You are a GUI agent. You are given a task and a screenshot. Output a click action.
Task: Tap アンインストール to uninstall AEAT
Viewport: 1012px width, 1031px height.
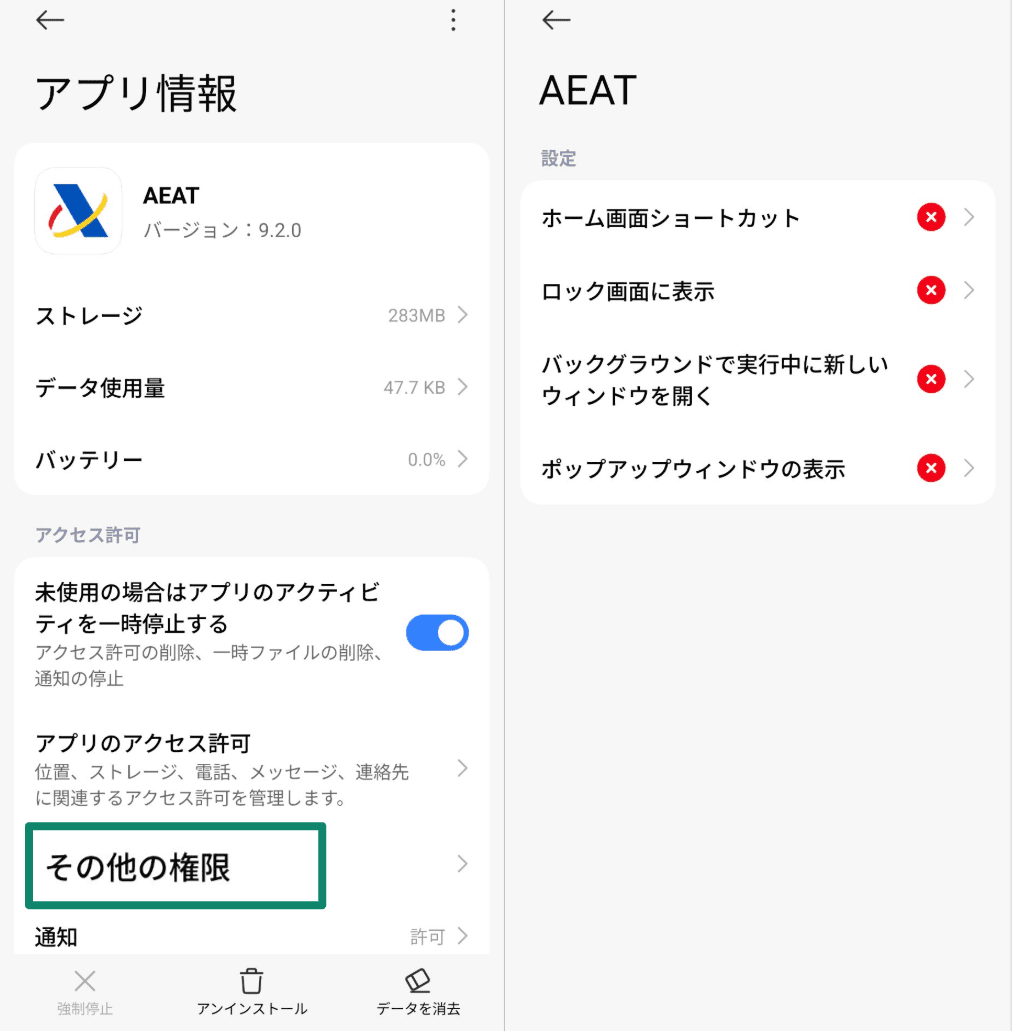pos(252,991)
